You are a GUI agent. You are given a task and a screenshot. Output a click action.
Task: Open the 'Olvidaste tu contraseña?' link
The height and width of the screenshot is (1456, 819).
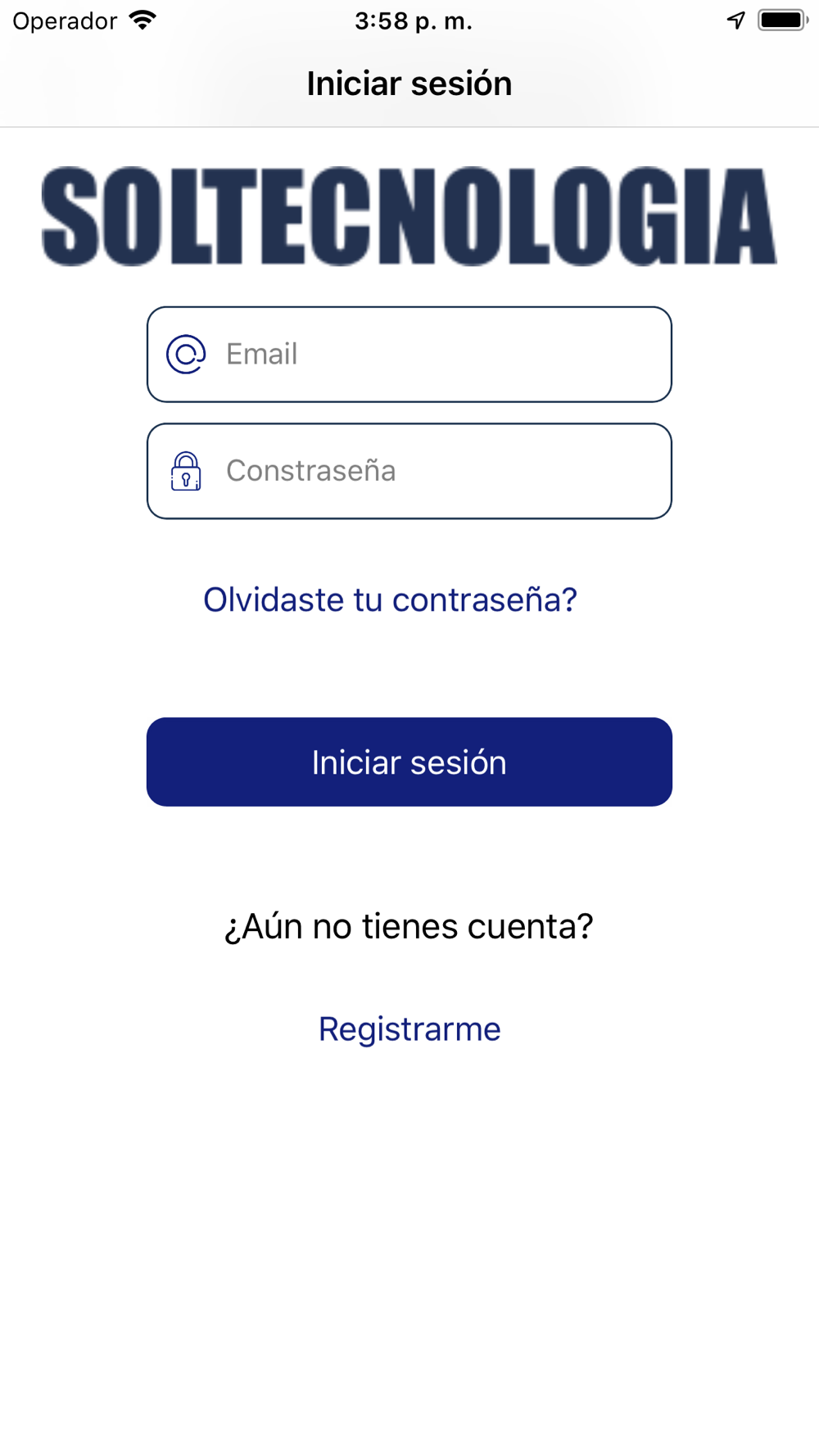click(x=390, y=600)
